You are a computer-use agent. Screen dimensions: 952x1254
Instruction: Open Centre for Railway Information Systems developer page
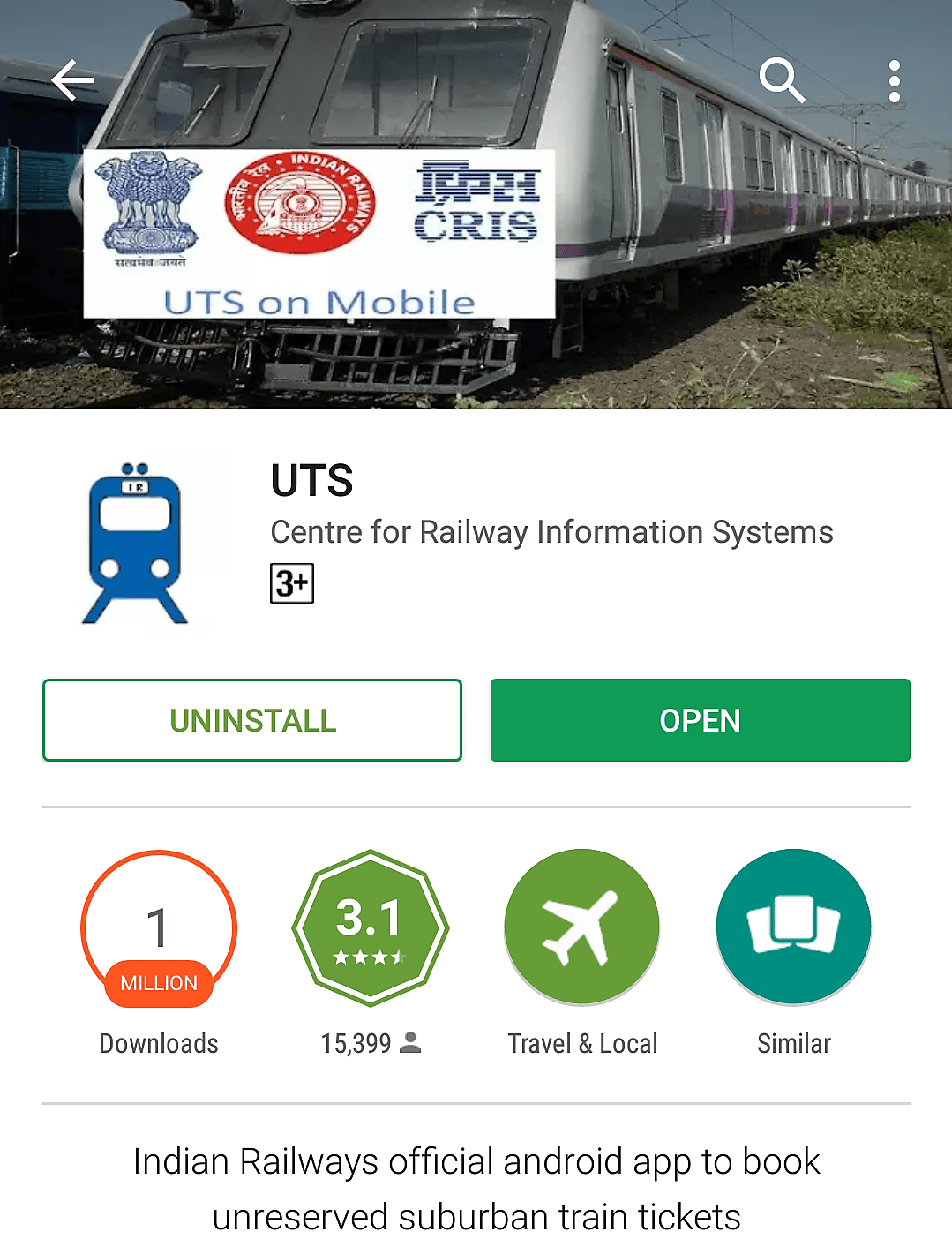click(x=551, y=532)
